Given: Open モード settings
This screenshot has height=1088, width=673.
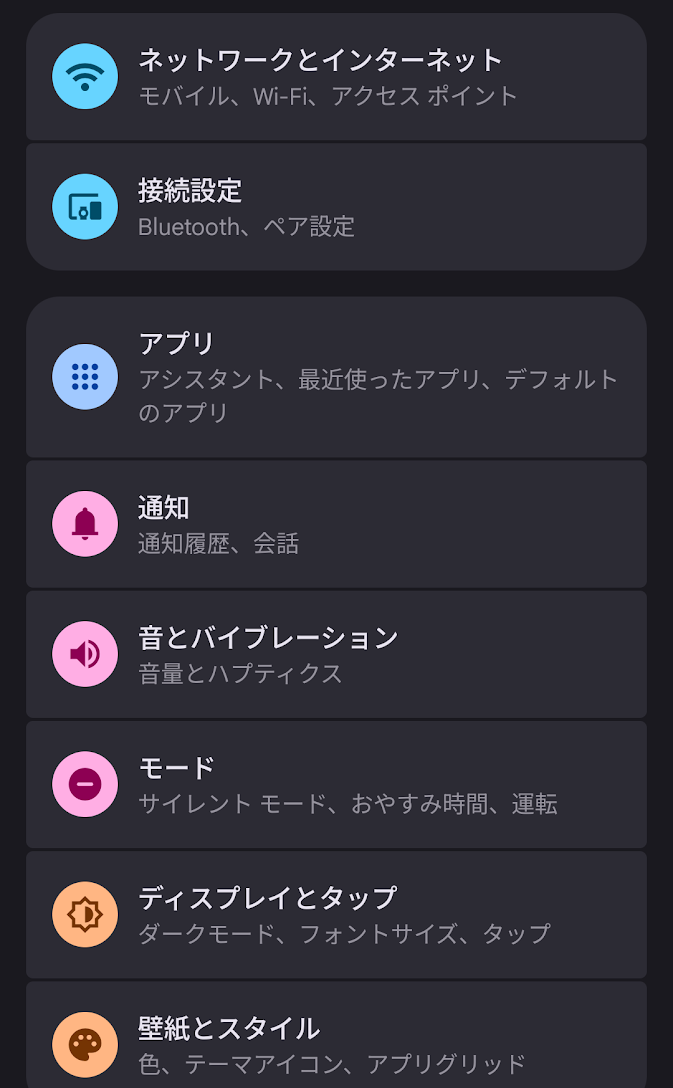Looking at the screenshot, I should 336,784.
